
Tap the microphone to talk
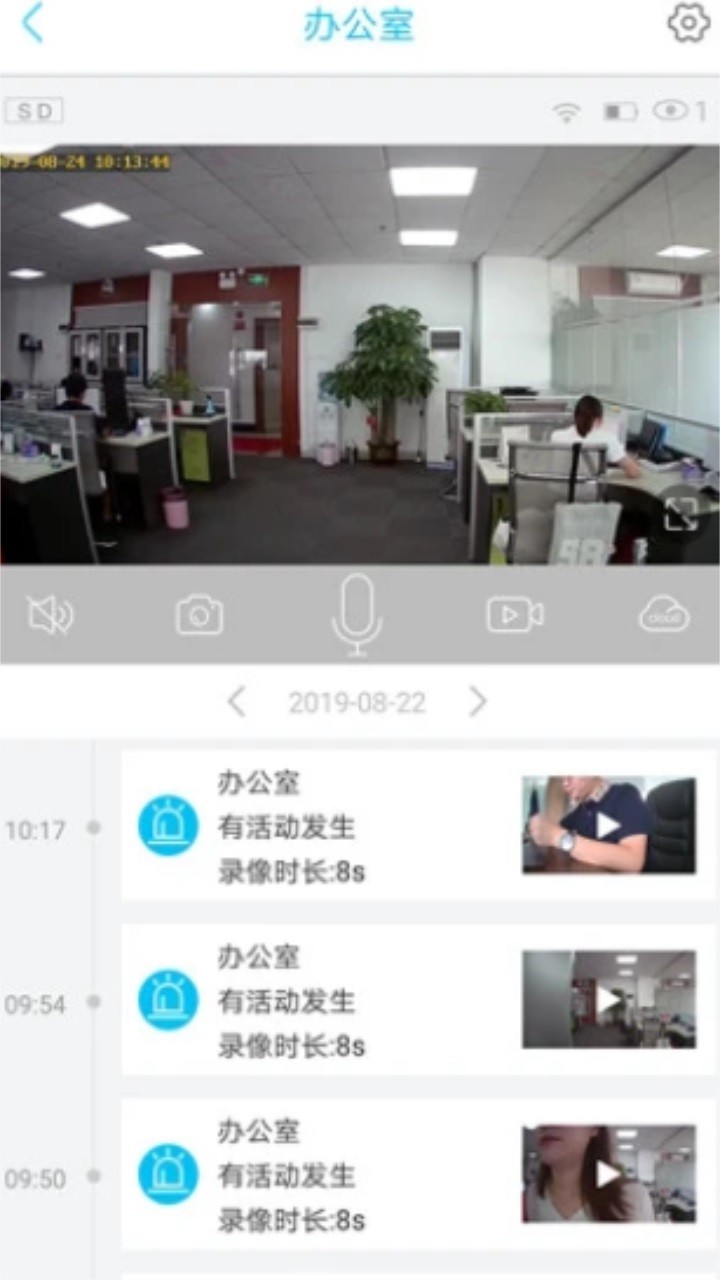click(357, 615)
